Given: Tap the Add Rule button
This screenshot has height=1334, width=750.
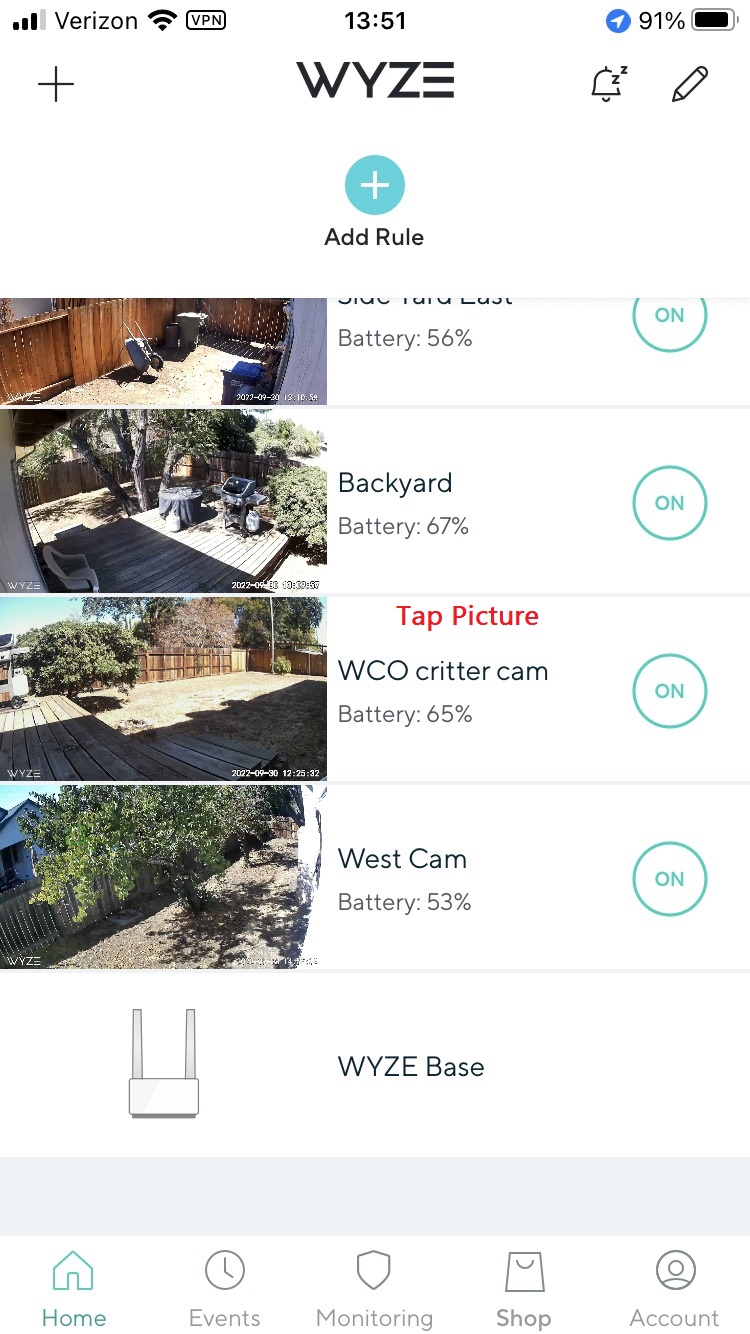Looking at the screenshot, I should pyautogui.click(x=374, y=186).
